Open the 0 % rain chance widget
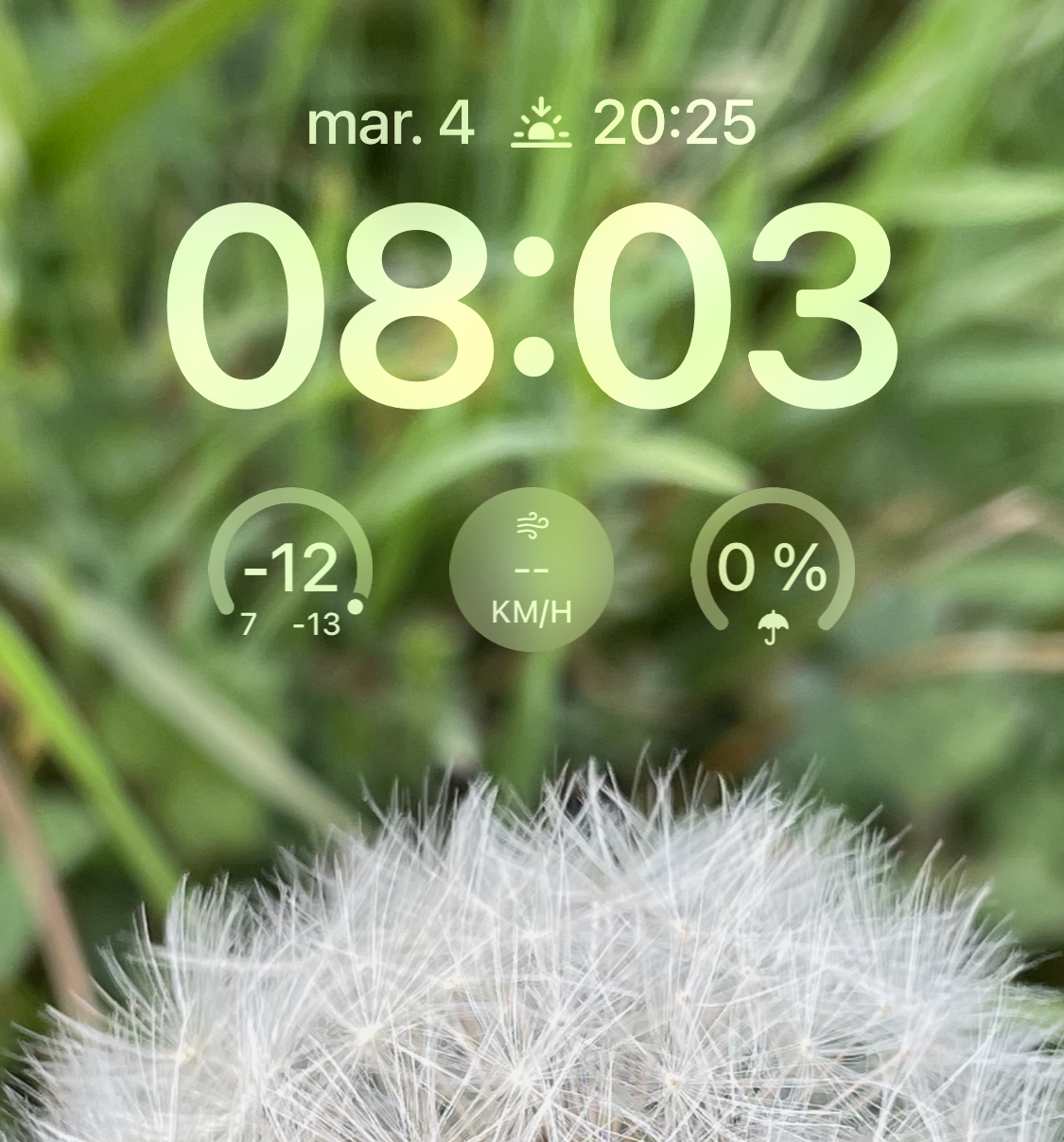 click(x=773, y=570)
